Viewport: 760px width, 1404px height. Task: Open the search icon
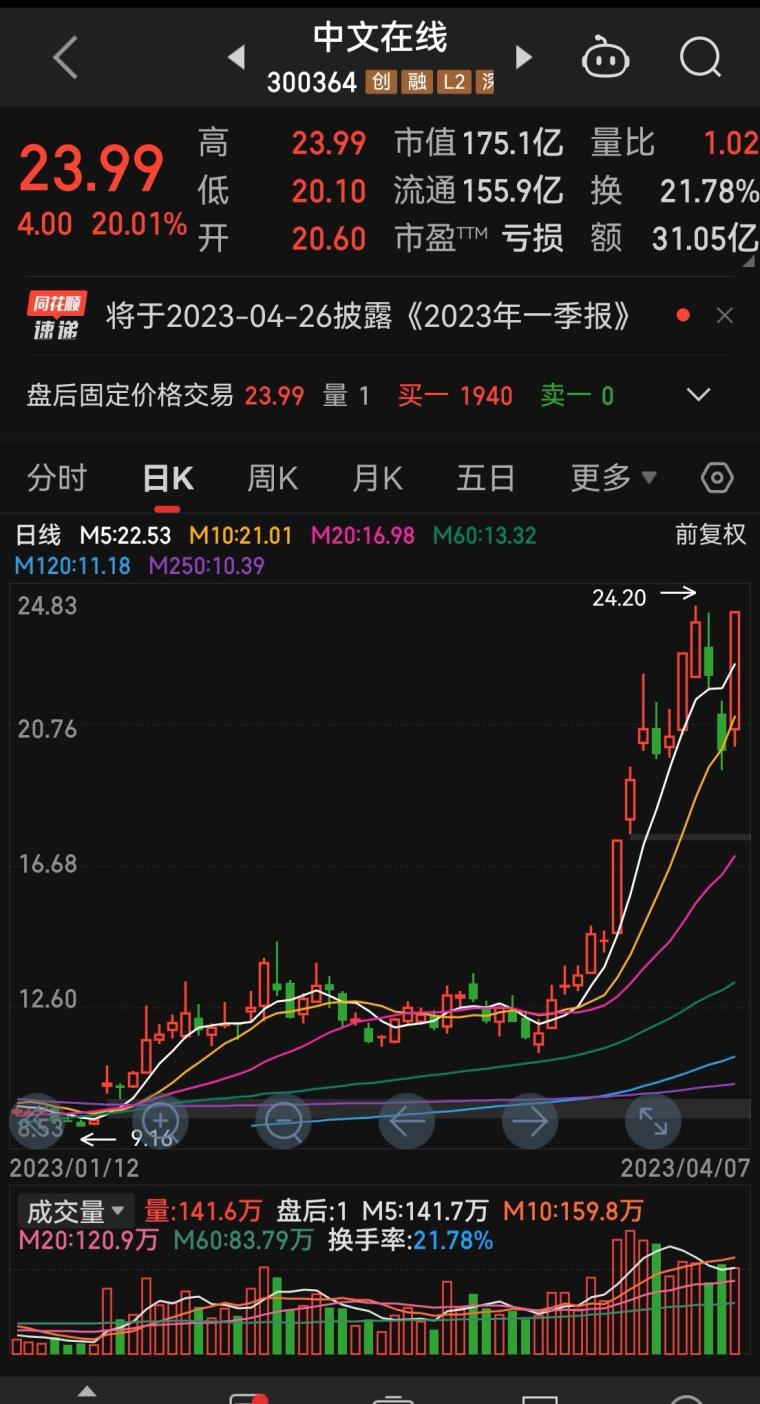point(700,58)
